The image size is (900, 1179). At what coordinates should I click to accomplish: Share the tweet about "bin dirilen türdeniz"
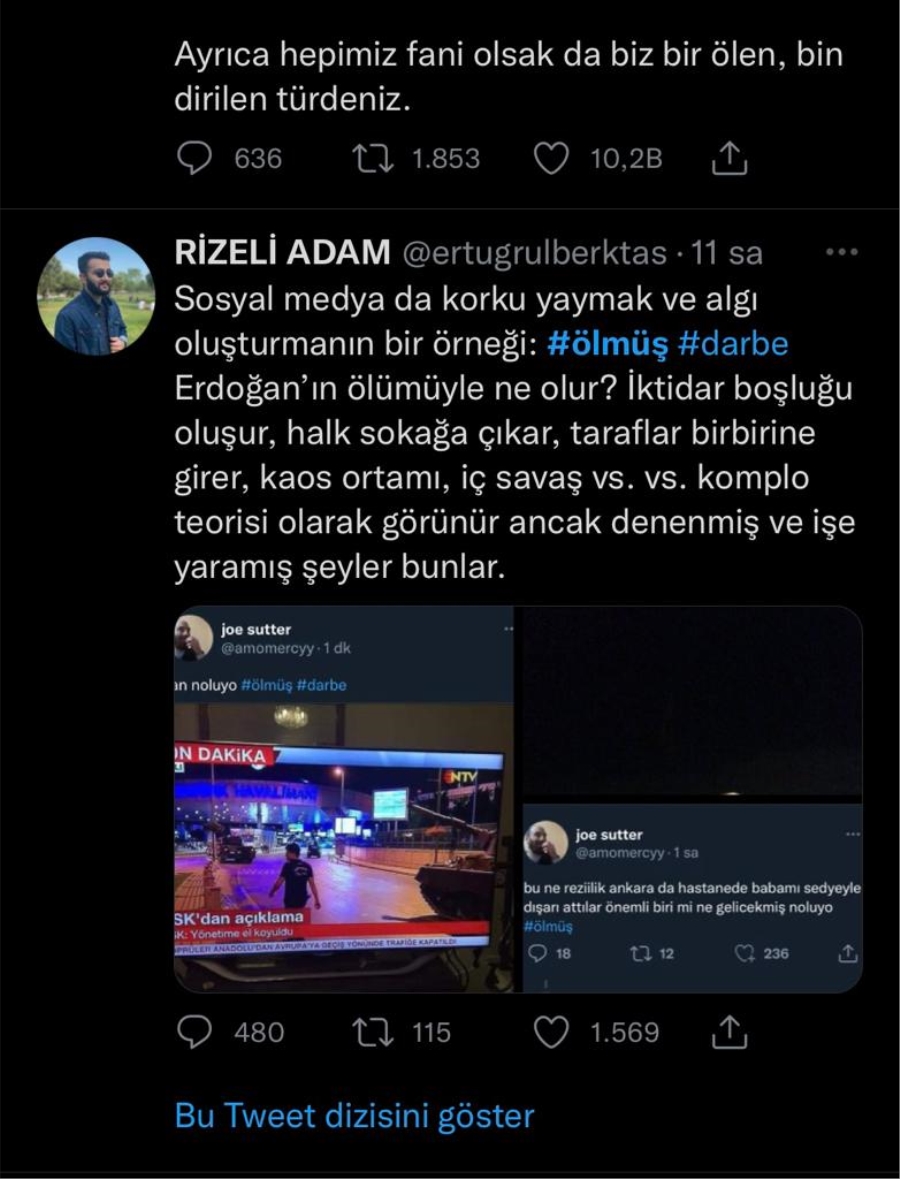point(730,158)
